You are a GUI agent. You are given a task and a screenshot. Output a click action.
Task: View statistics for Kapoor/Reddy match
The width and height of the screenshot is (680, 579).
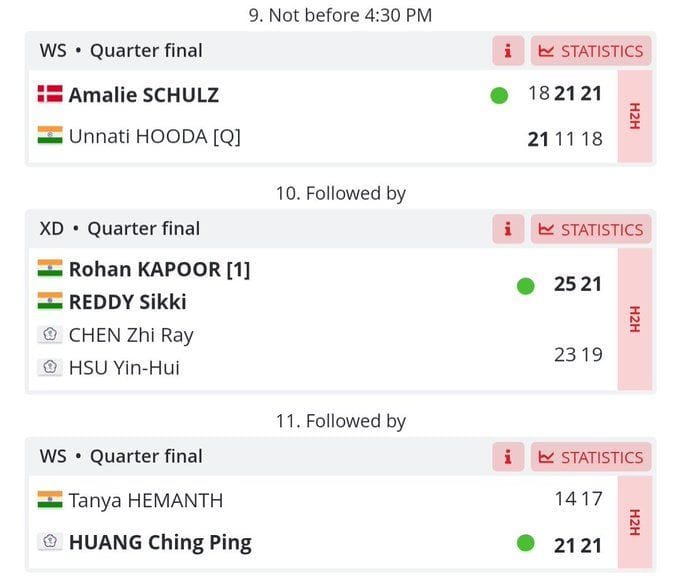pos(590,229)
